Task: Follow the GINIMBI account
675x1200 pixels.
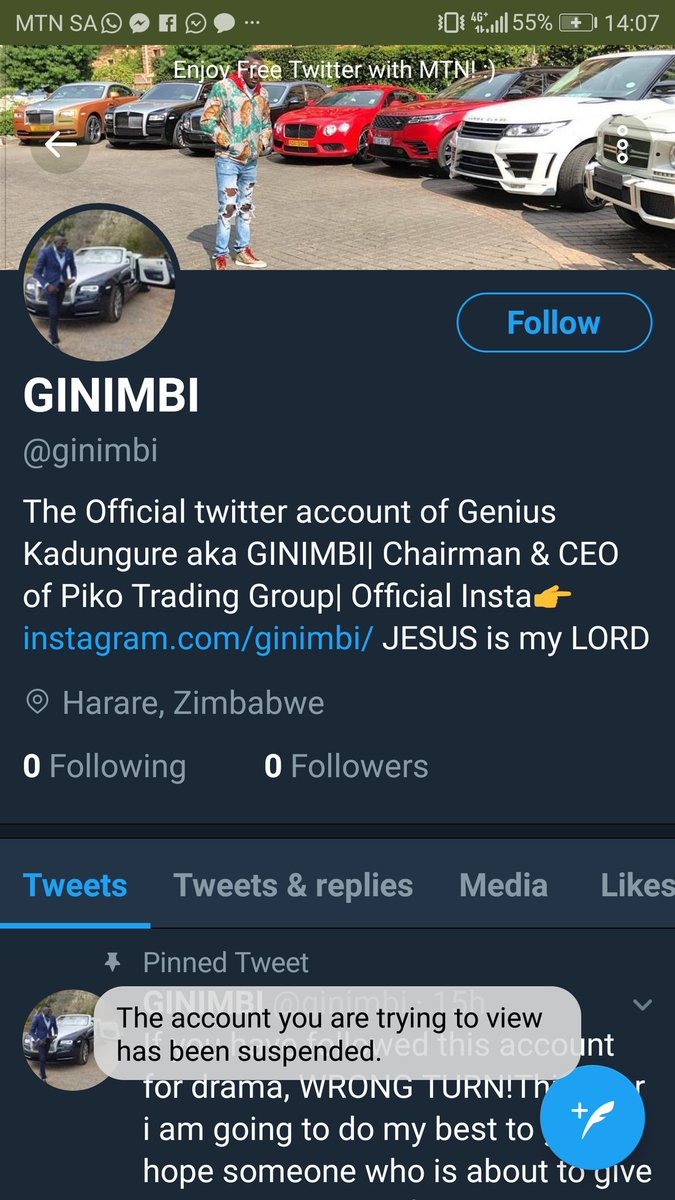Action: coord(554,323)
